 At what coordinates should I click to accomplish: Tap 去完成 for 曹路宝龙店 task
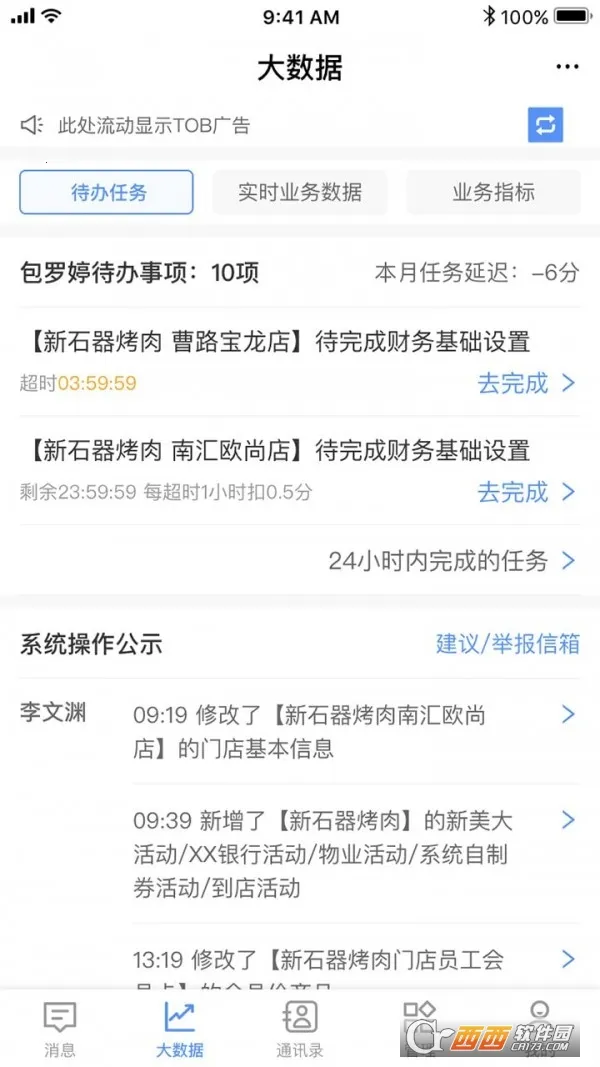click(x=526, y=383)
